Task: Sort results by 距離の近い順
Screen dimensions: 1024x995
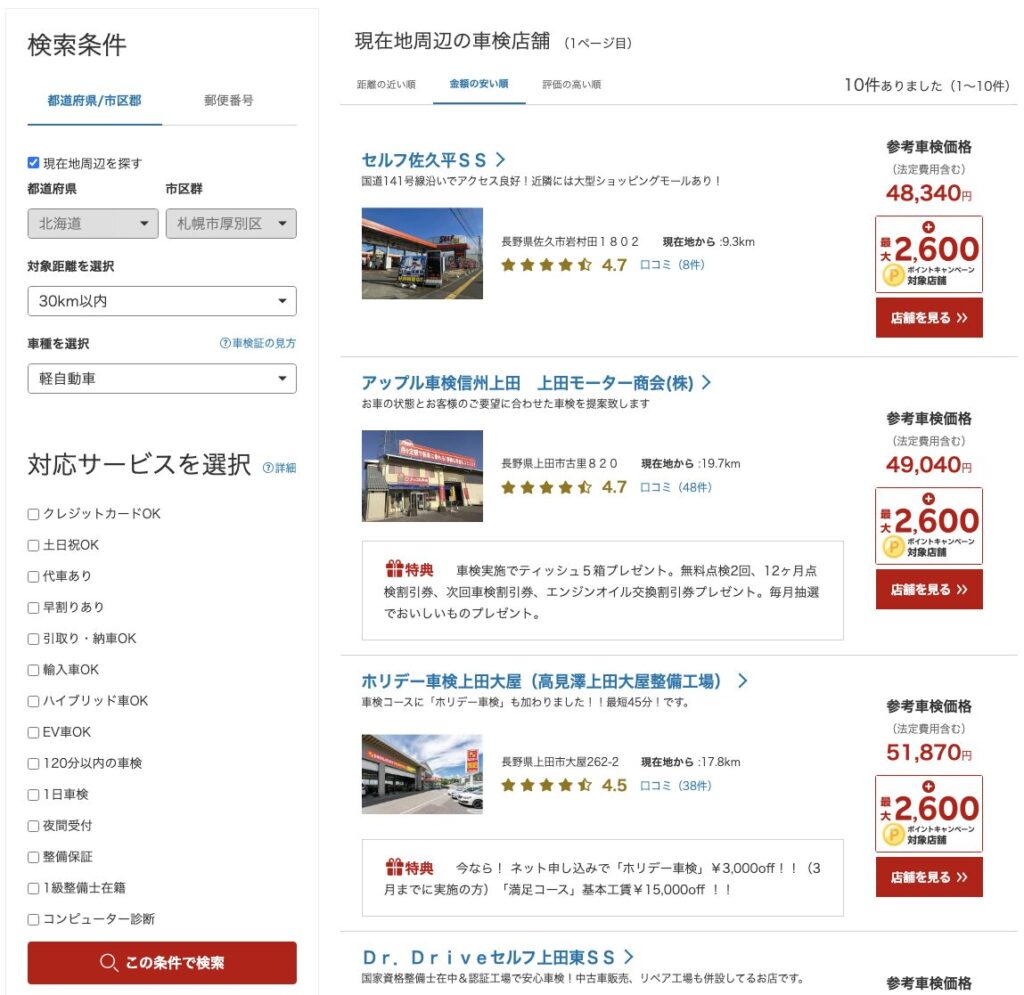Action: [386, 85]
